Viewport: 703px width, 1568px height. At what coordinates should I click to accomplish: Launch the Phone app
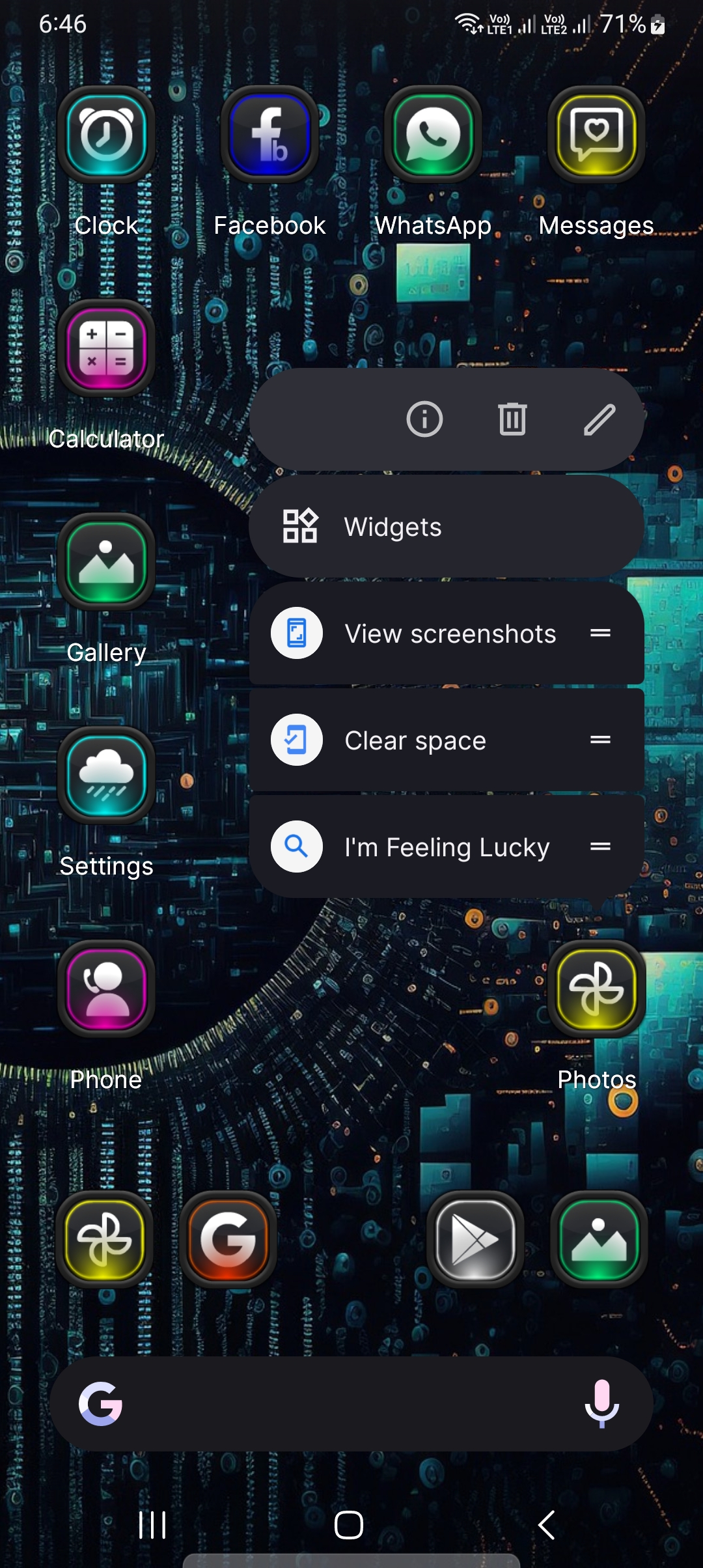point(107,990)
